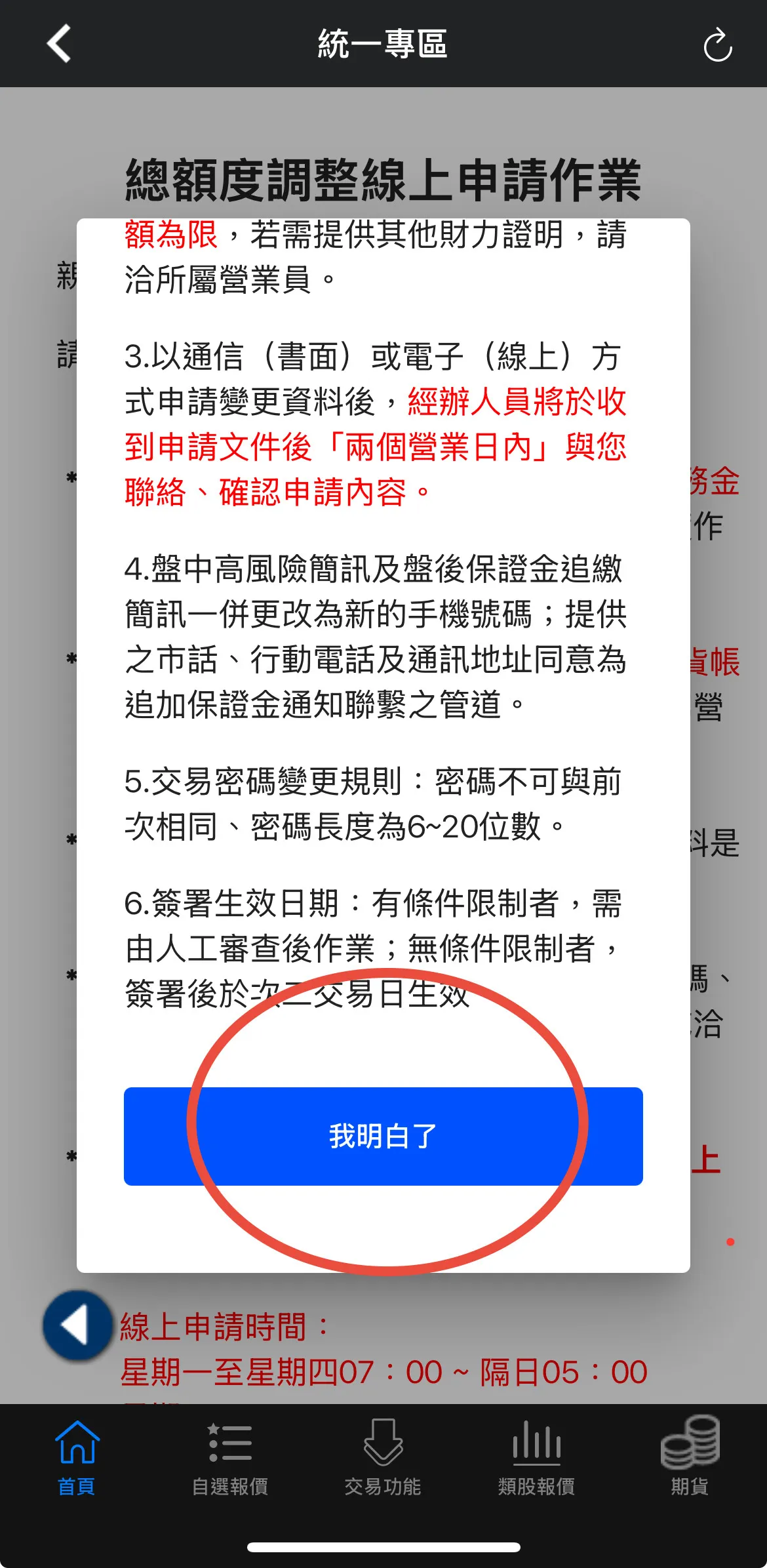Refresh the page with the reload icon
Image resolution: width=767 pixels, height=1568 pixels.
coord(717,45)
